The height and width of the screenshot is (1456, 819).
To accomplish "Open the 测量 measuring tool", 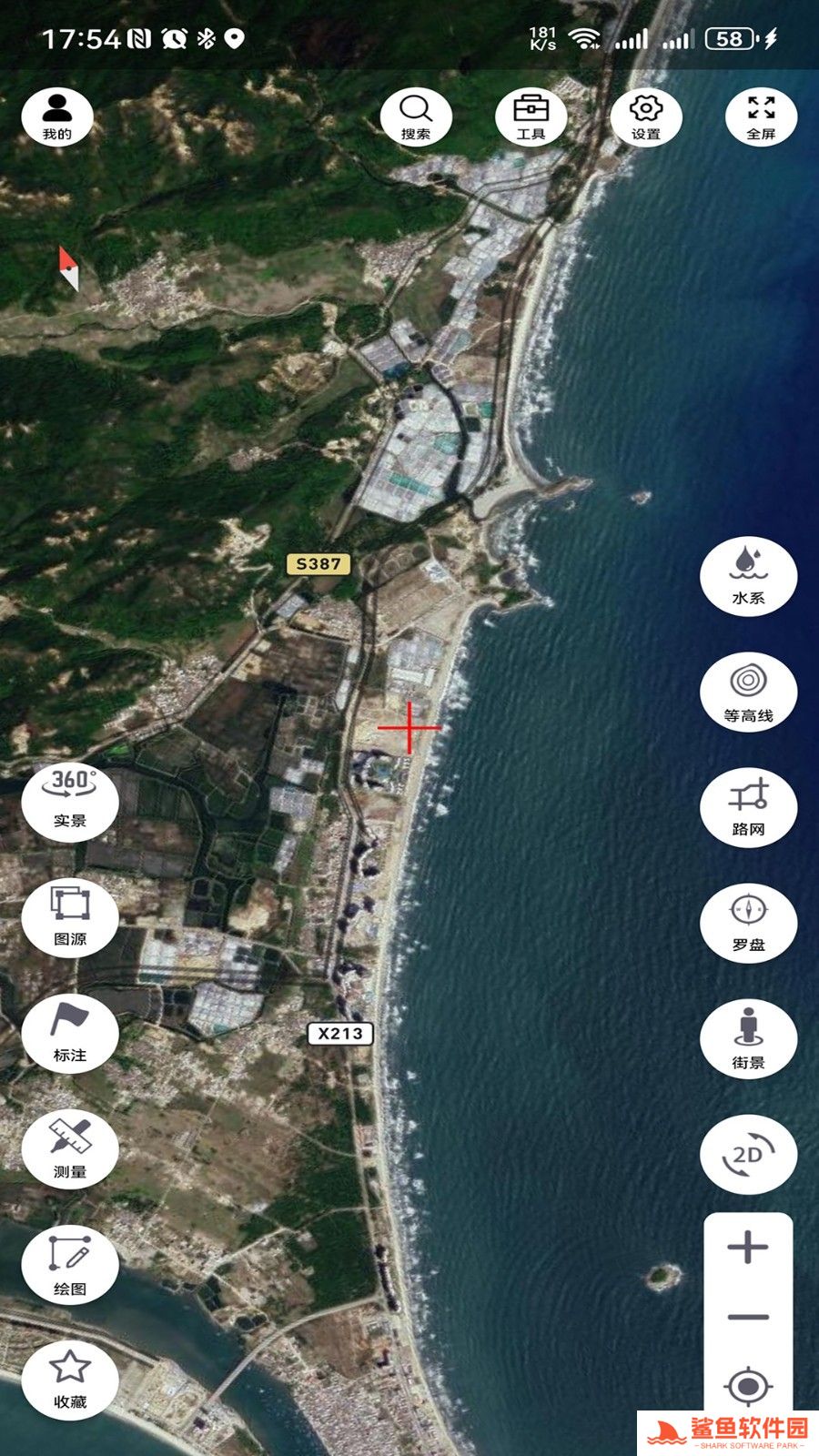I will point(70,1149).
